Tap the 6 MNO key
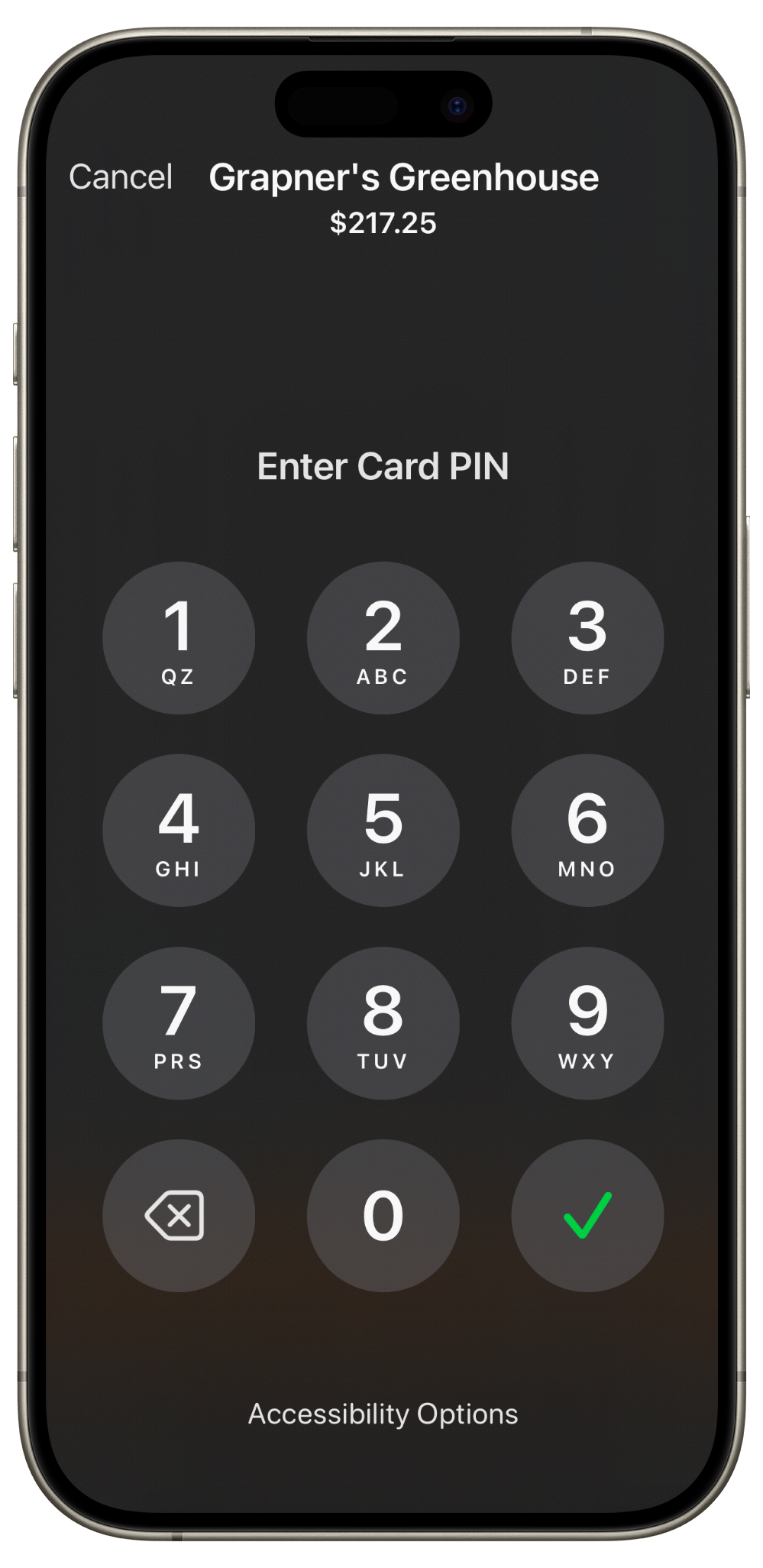This screenshot has height=1568, width=763. (x=587, y=831)
